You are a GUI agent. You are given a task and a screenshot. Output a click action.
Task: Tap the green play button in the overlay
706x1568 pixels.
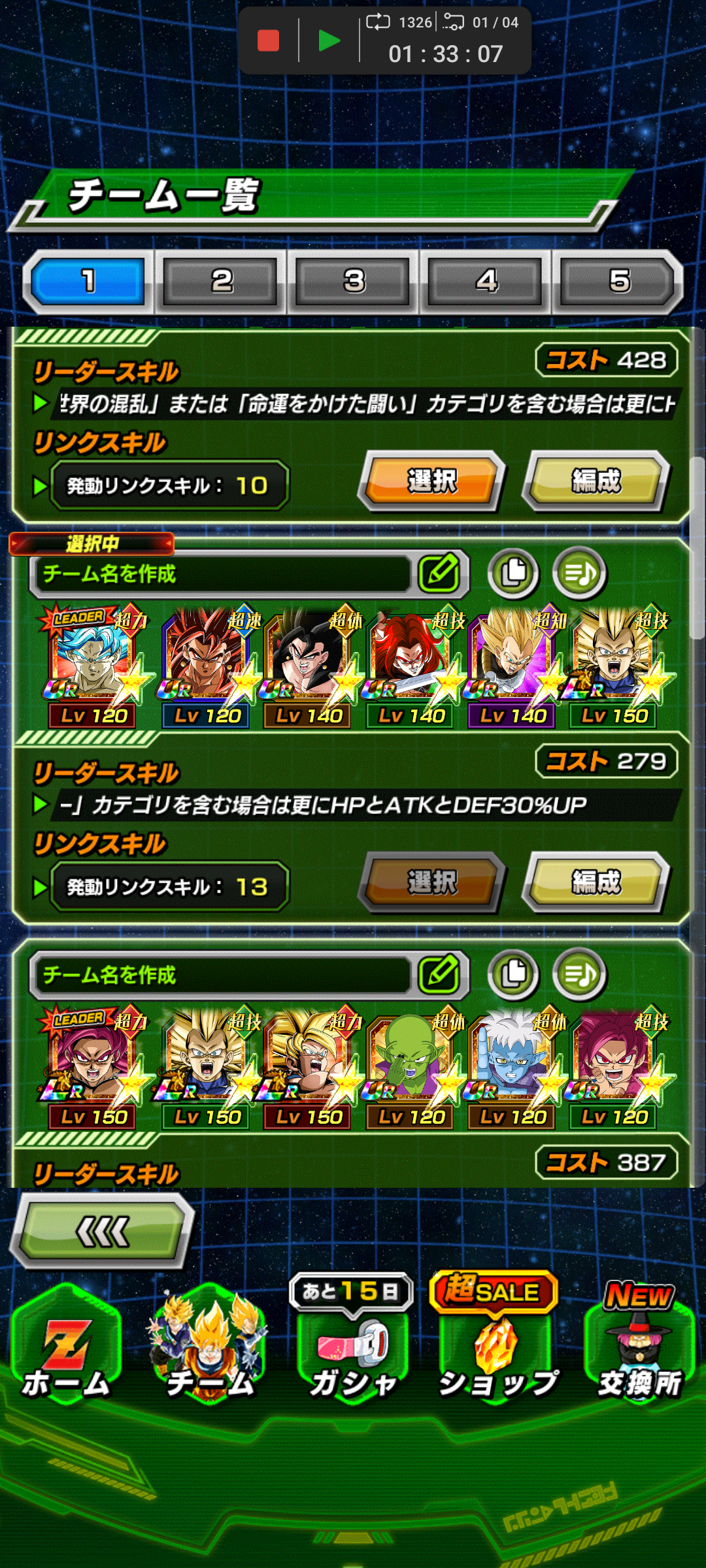tap(328, 41)
